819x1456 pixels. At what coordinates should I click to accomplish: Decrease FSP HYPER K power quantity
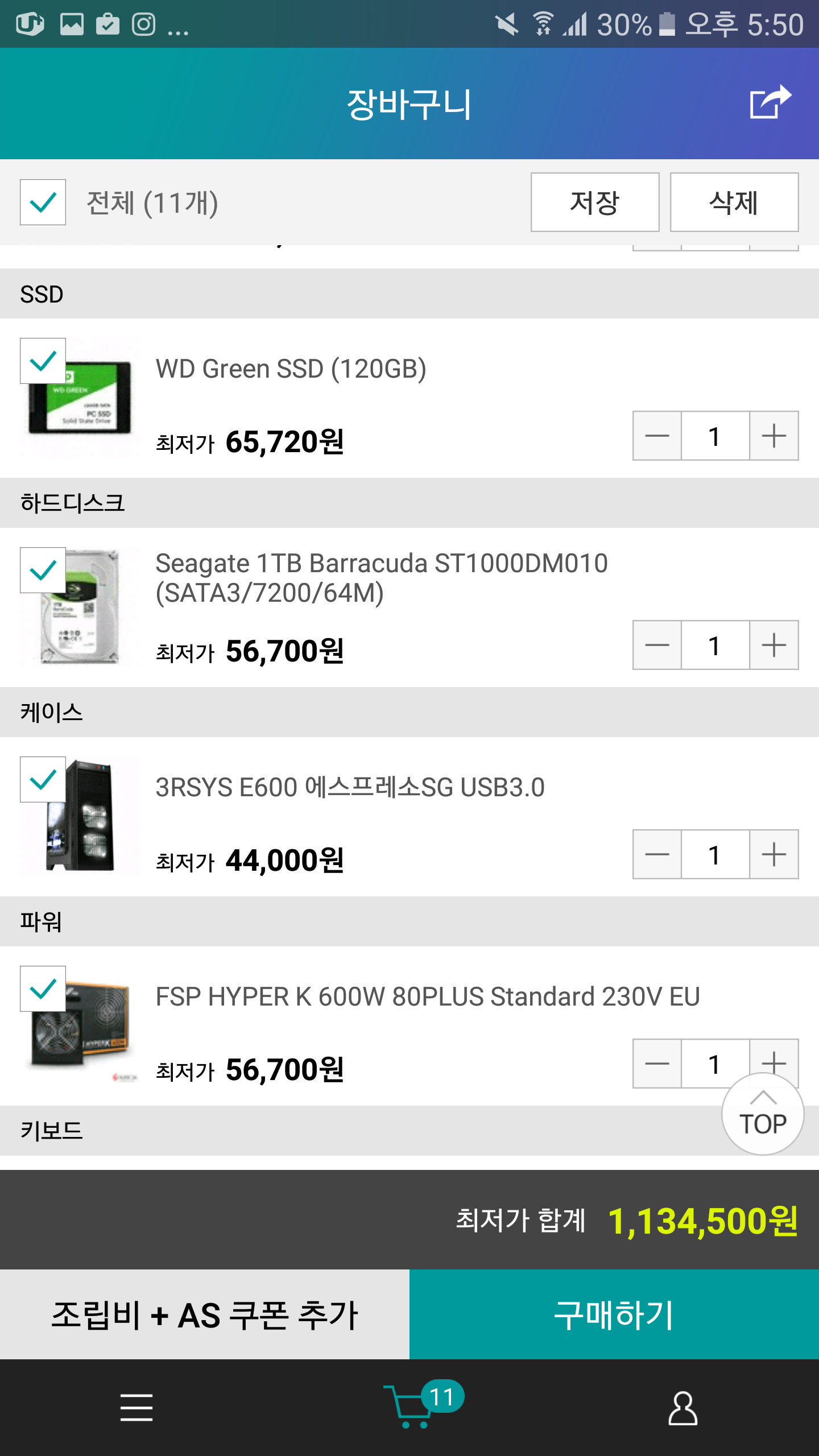pyautogui.click(x=657, y=1064)
